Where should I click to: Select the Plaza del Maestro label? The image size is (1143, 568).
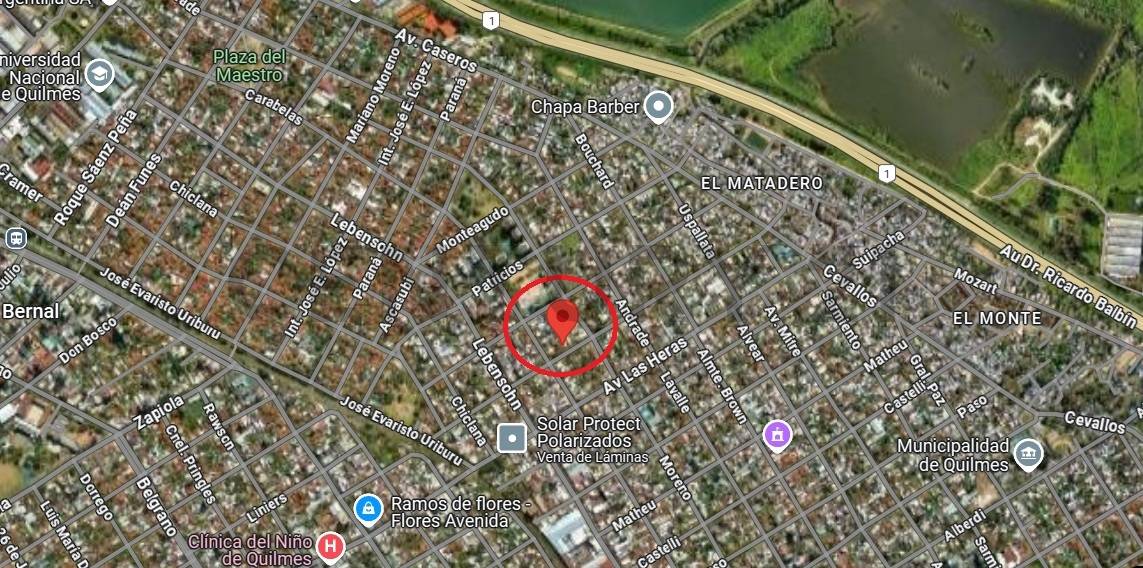249,65
